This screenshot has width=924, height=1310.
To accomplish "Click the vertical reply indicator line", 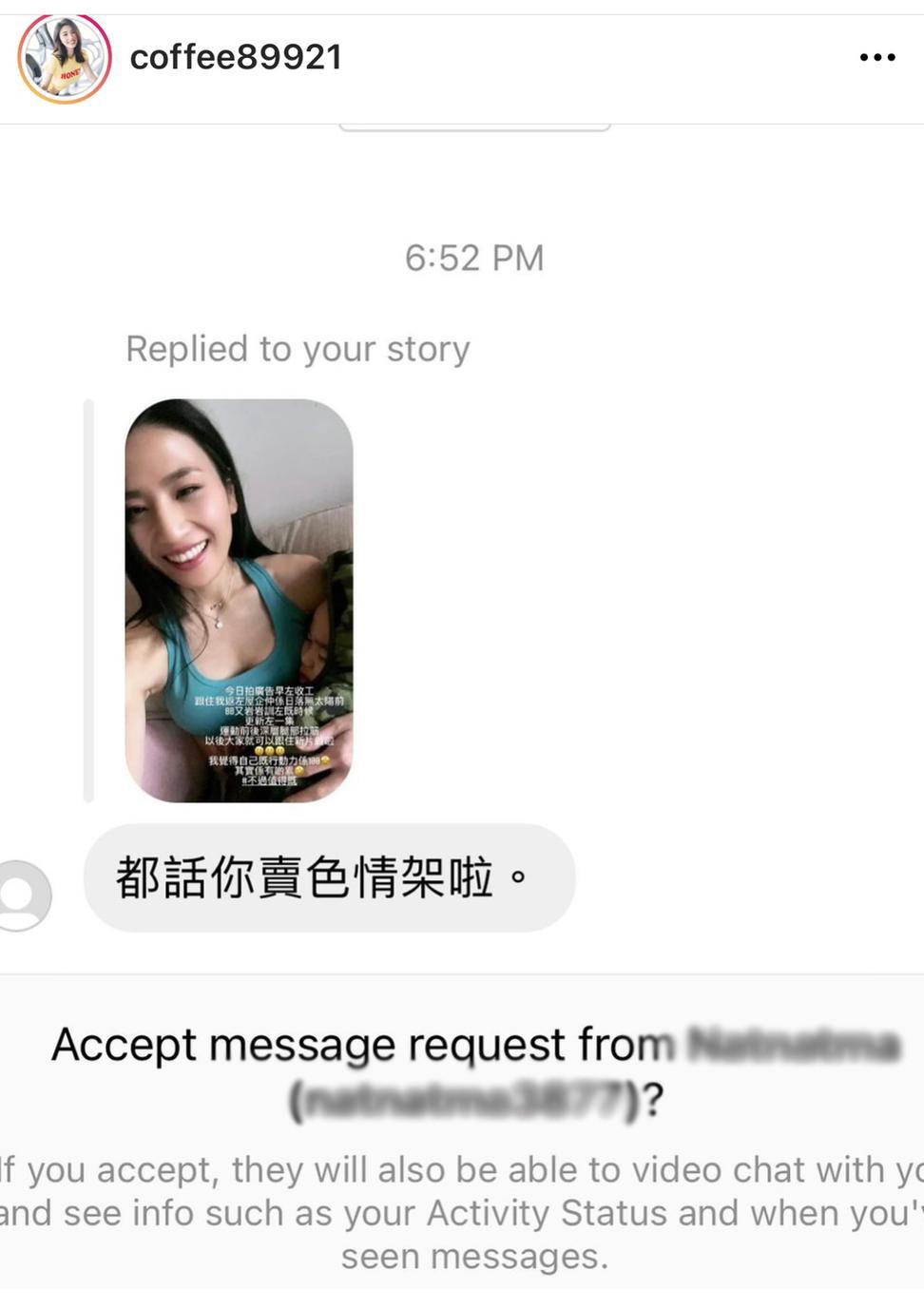I will pos(88,599).
